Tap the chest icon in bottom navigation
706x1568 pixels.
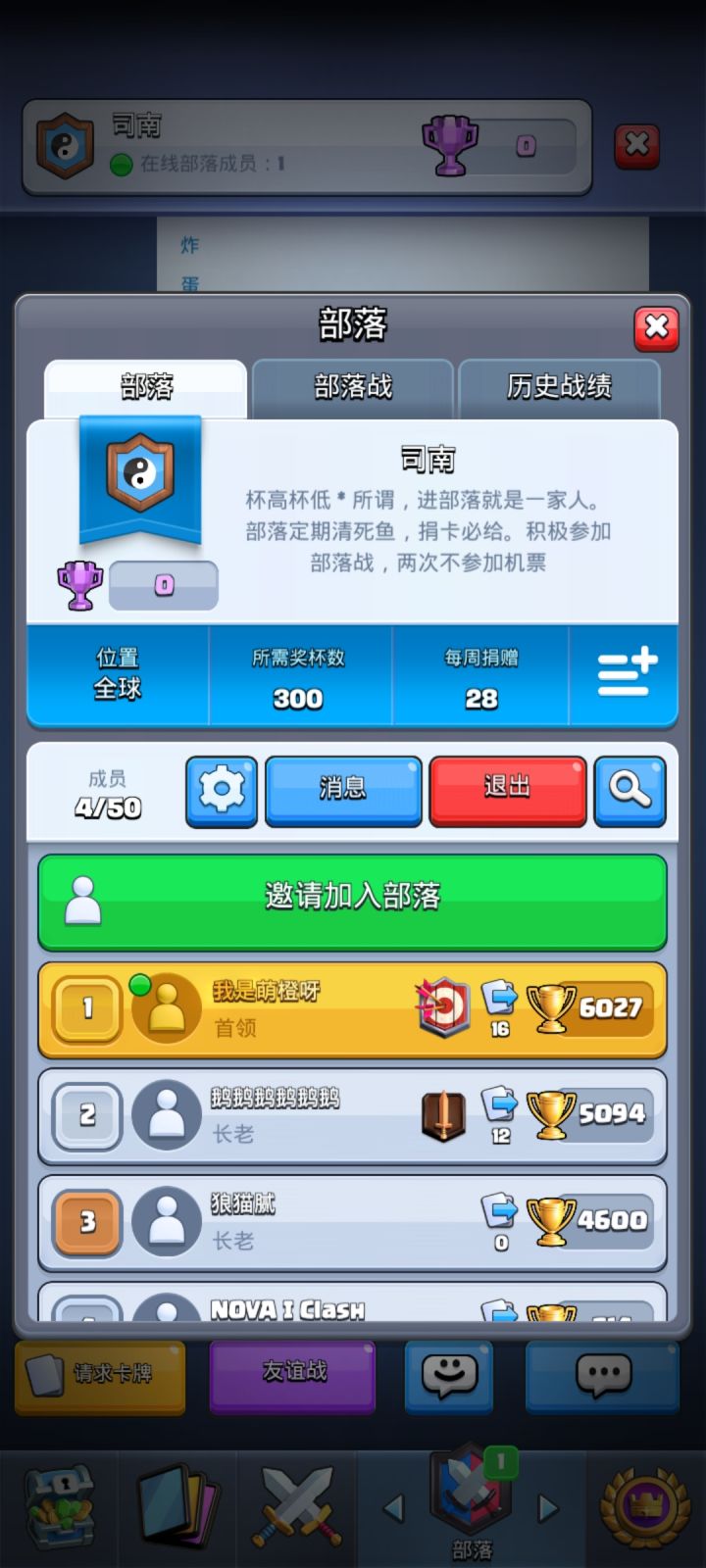[61, 1502]
